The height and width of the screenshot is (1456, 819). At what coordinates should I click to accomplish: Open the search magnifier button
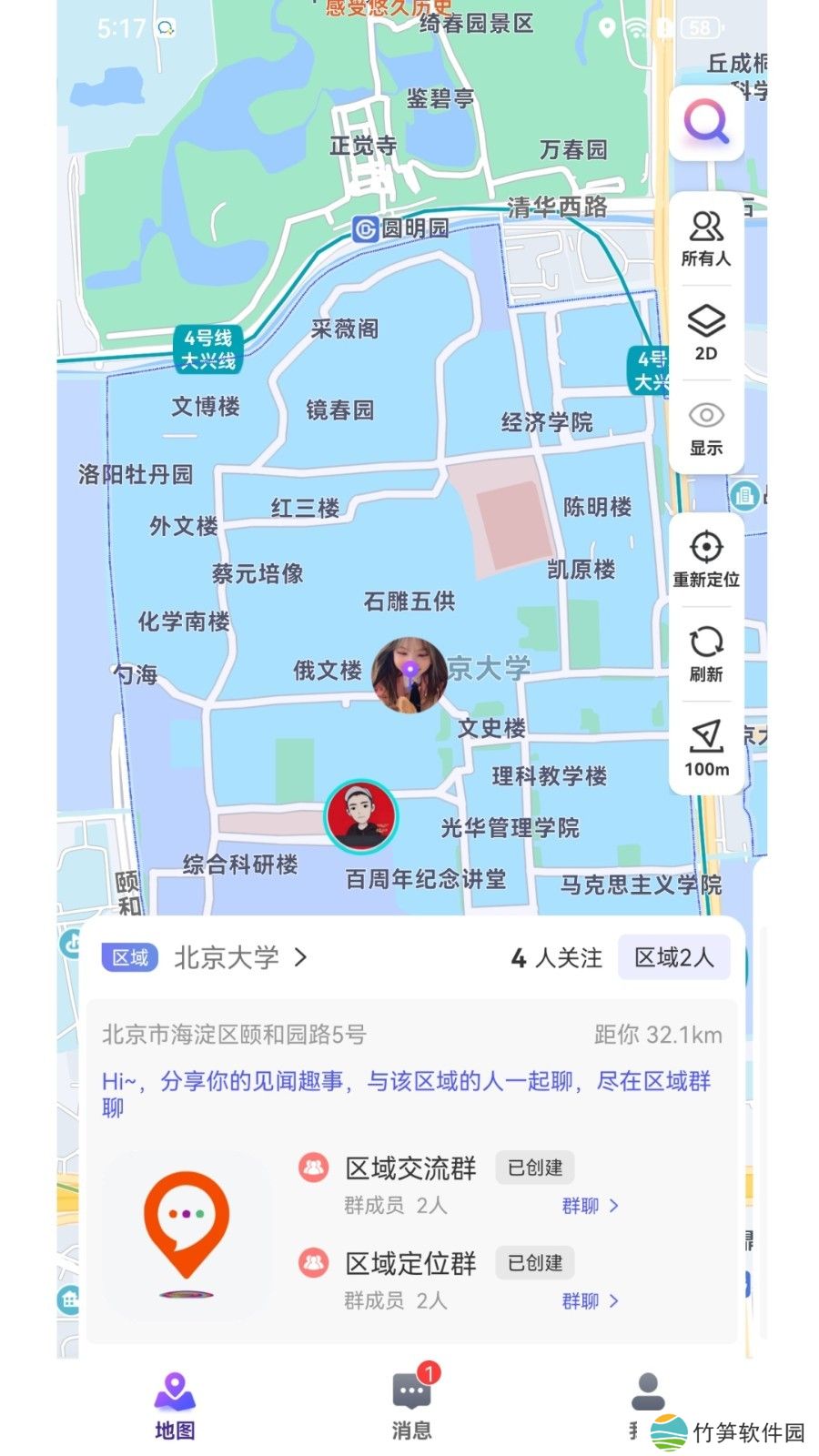[706, 123]
